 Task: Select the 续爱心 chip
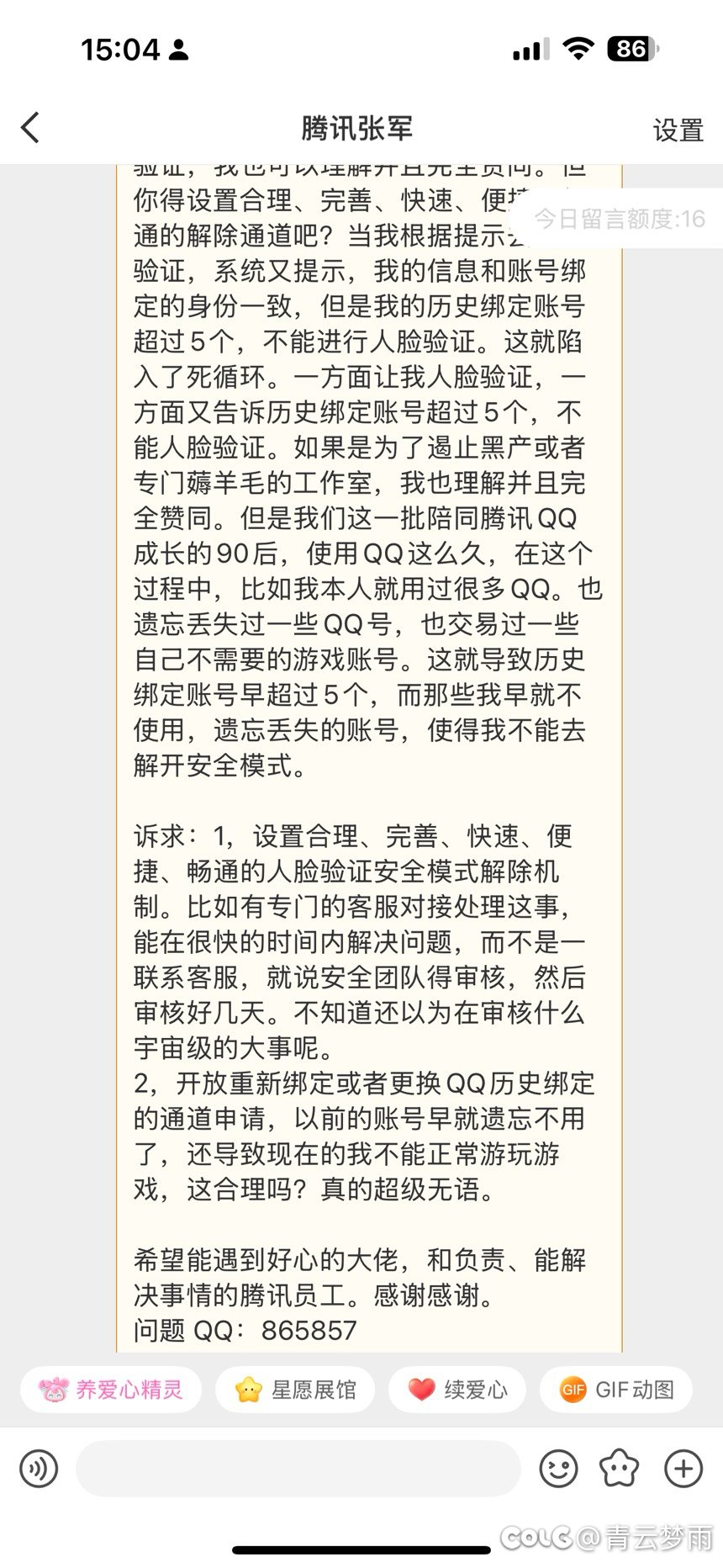[457, 1390]
